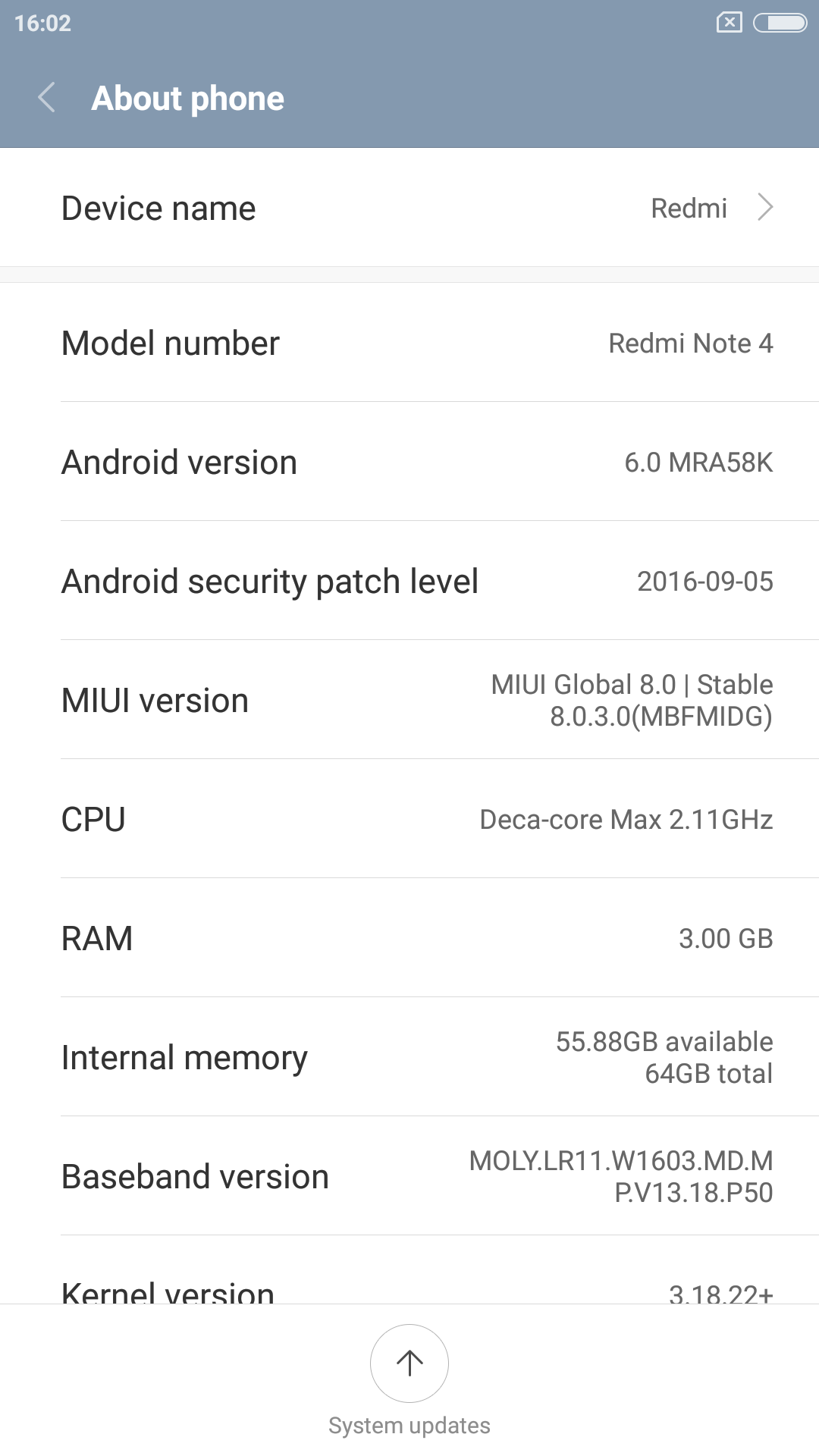
Task: Select the Internal memory row
Action: [x=409, y=1057]
